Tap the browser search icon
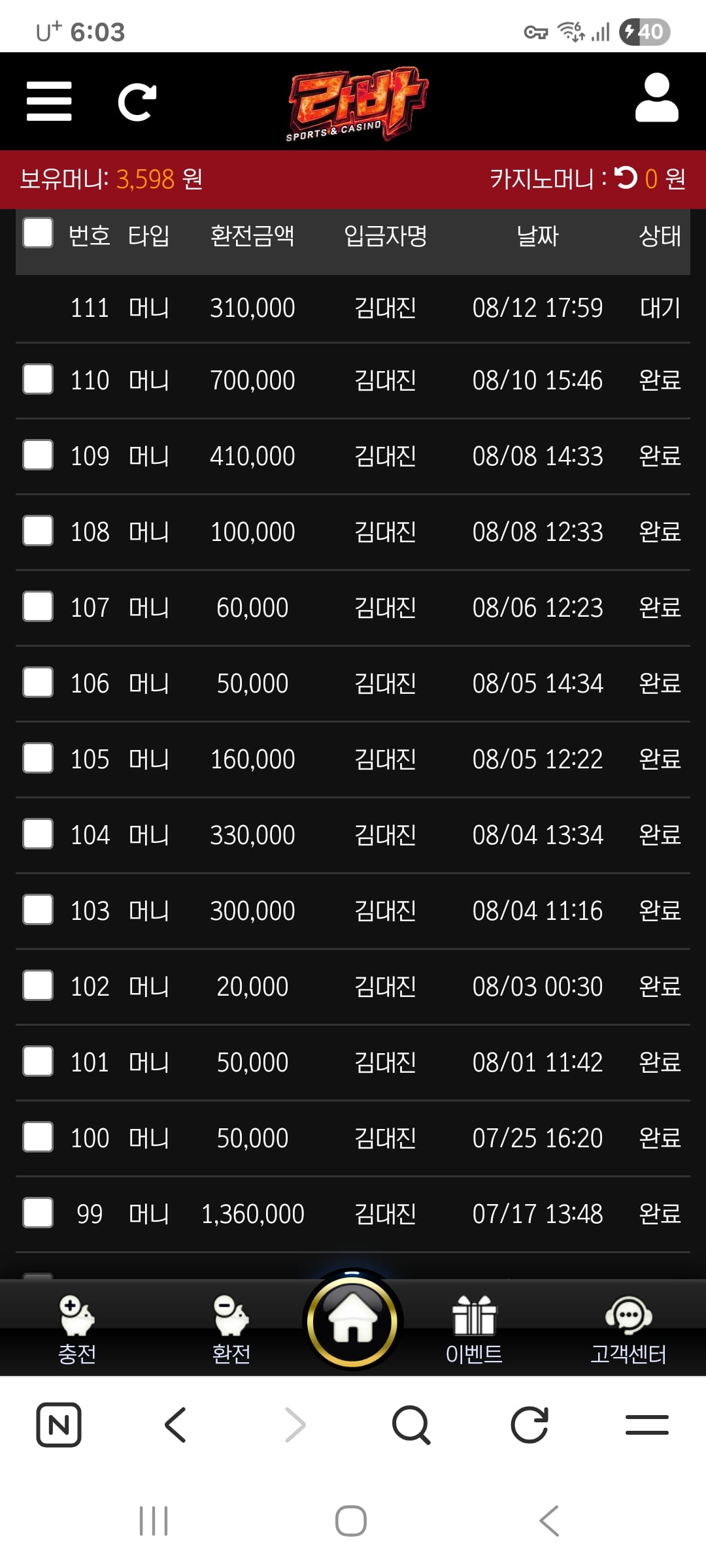 coord(411,1425)
